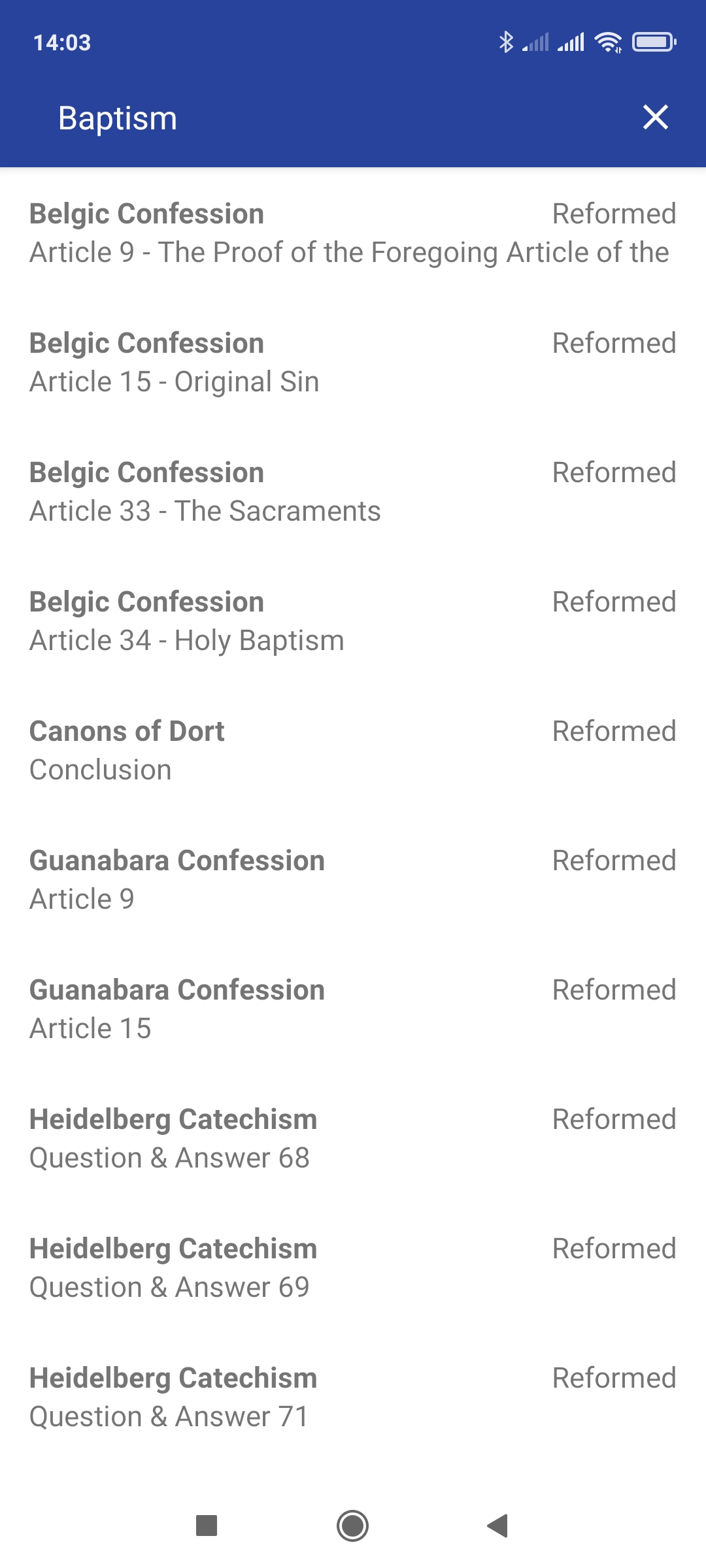Open Belgic Confession Article 33 - The Sacraments

tap(353, 491)
